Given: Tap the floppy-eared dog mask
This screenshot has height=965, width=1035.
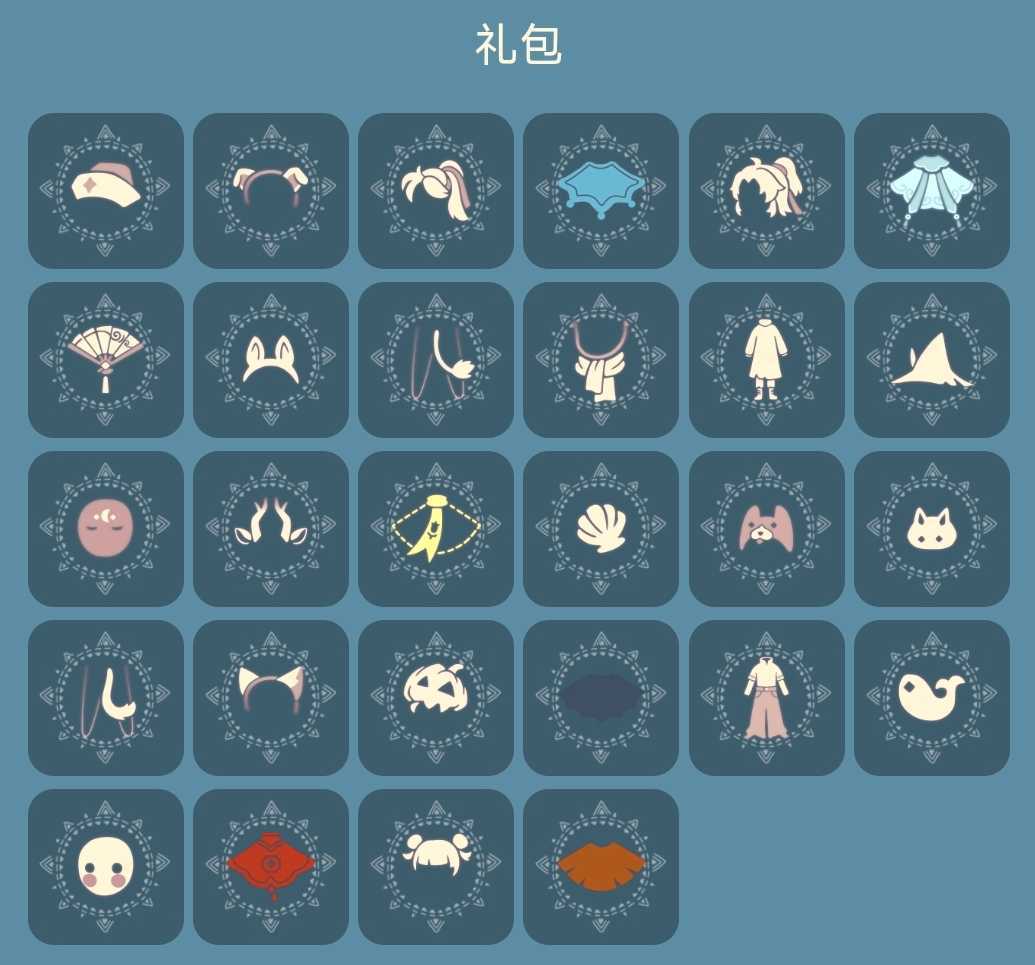Looking at the screenshot, I should click(767, 529).
